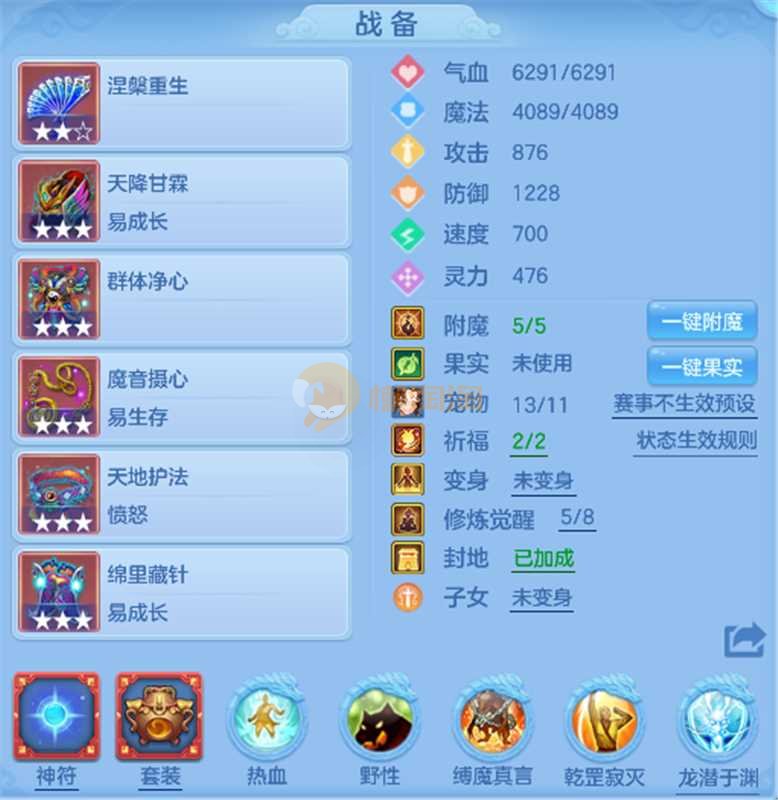Image resolution: width=778 pixels, height=800 pixels.
Task: Tap the 野性 skill icon
Action: coord(380,720)
